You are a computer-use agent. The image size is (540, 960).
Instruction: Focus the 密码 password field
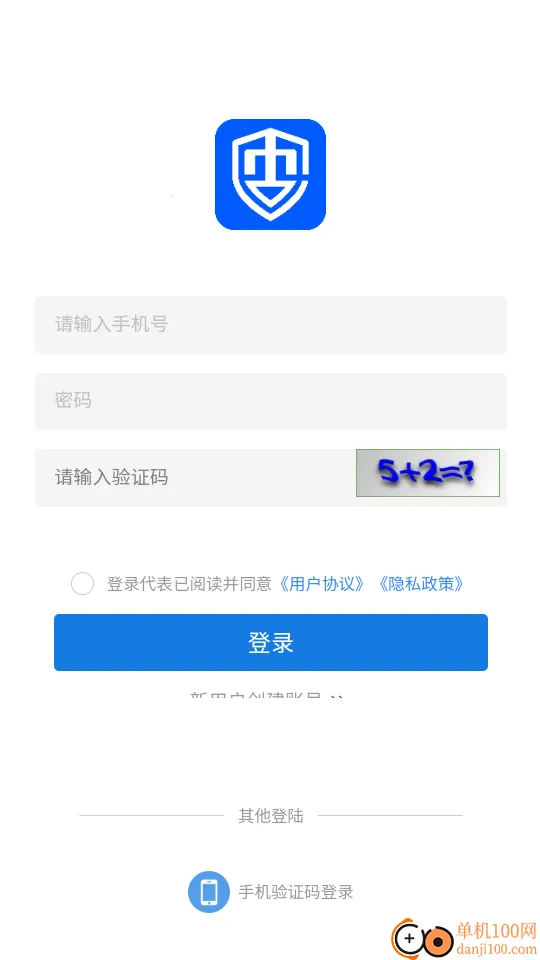click(271, 401)
